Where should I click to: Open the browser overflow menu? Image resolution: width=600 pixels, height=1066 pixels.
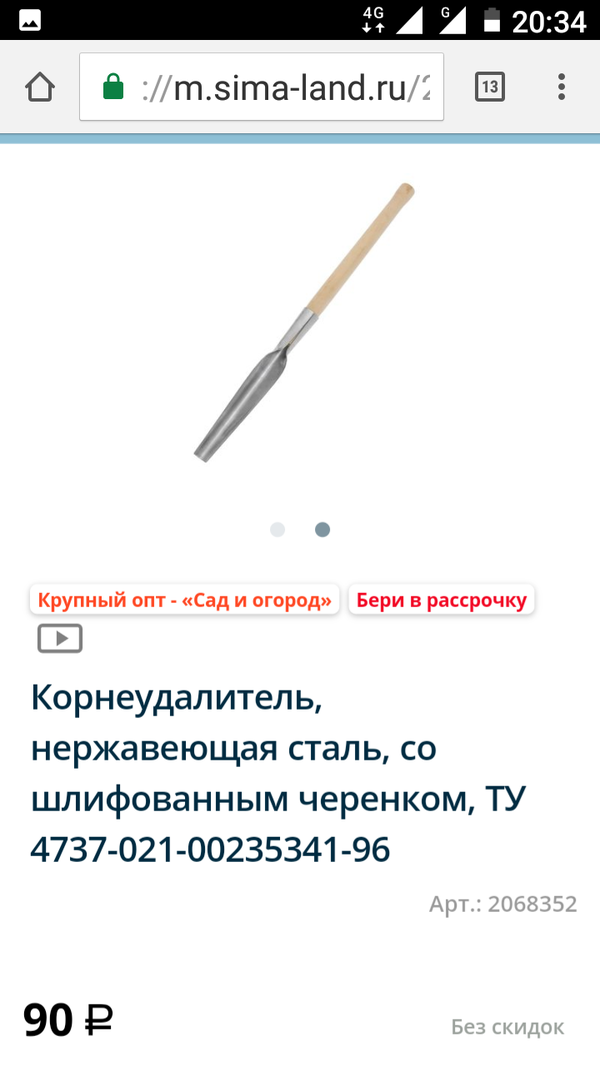point(562,87)
